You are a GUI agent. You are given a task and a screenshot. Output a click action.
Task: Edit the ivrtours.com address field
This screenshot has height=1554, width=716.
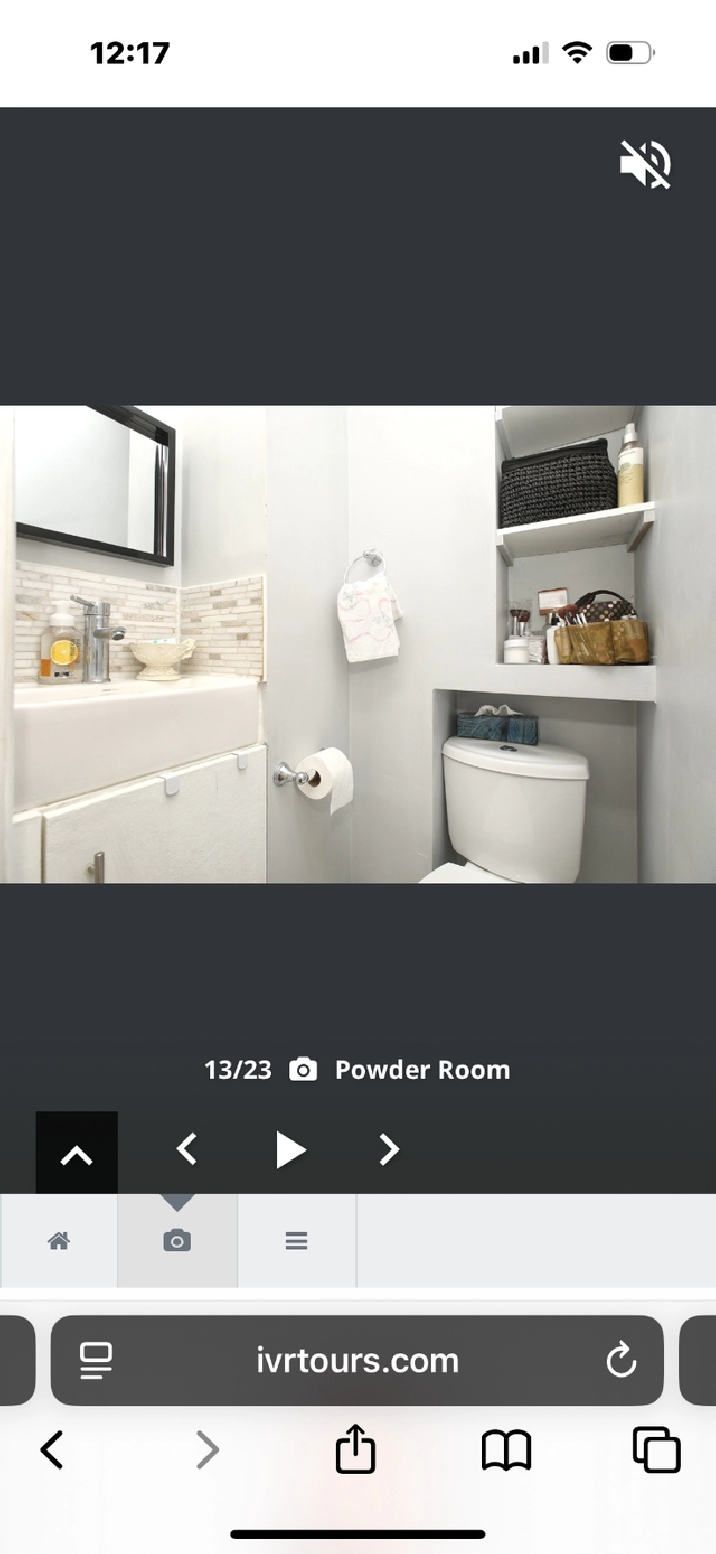357,1361
